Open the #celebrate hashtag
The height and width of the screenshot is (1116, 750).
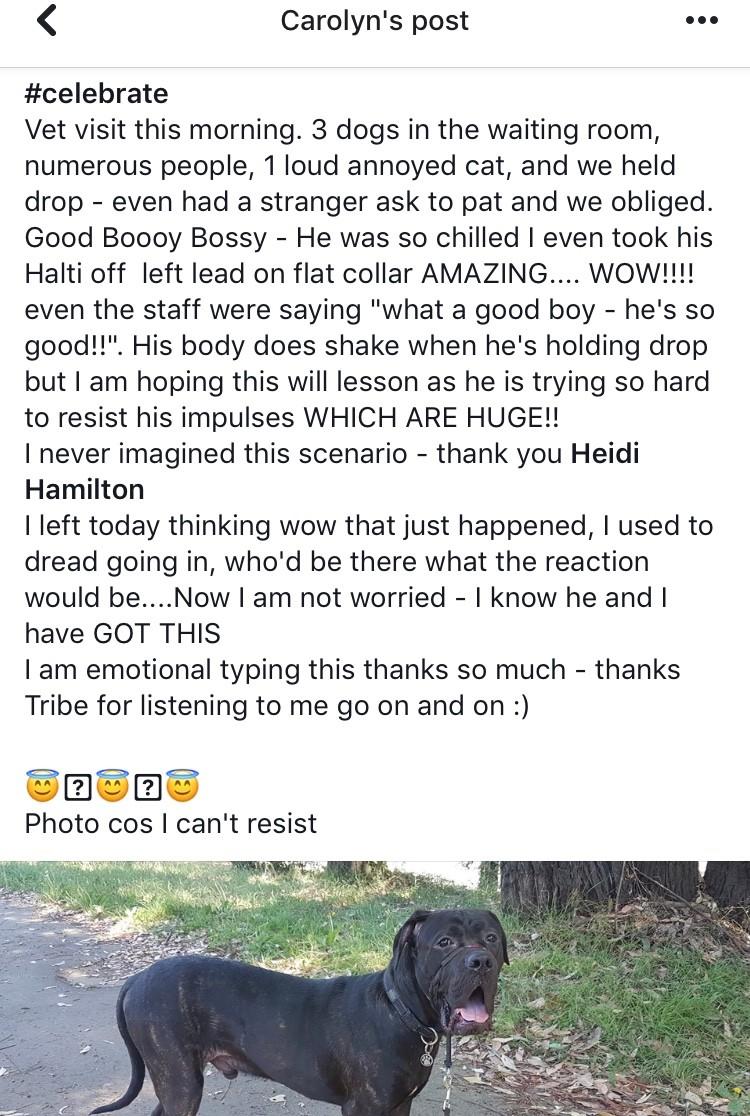pos(97,94)
